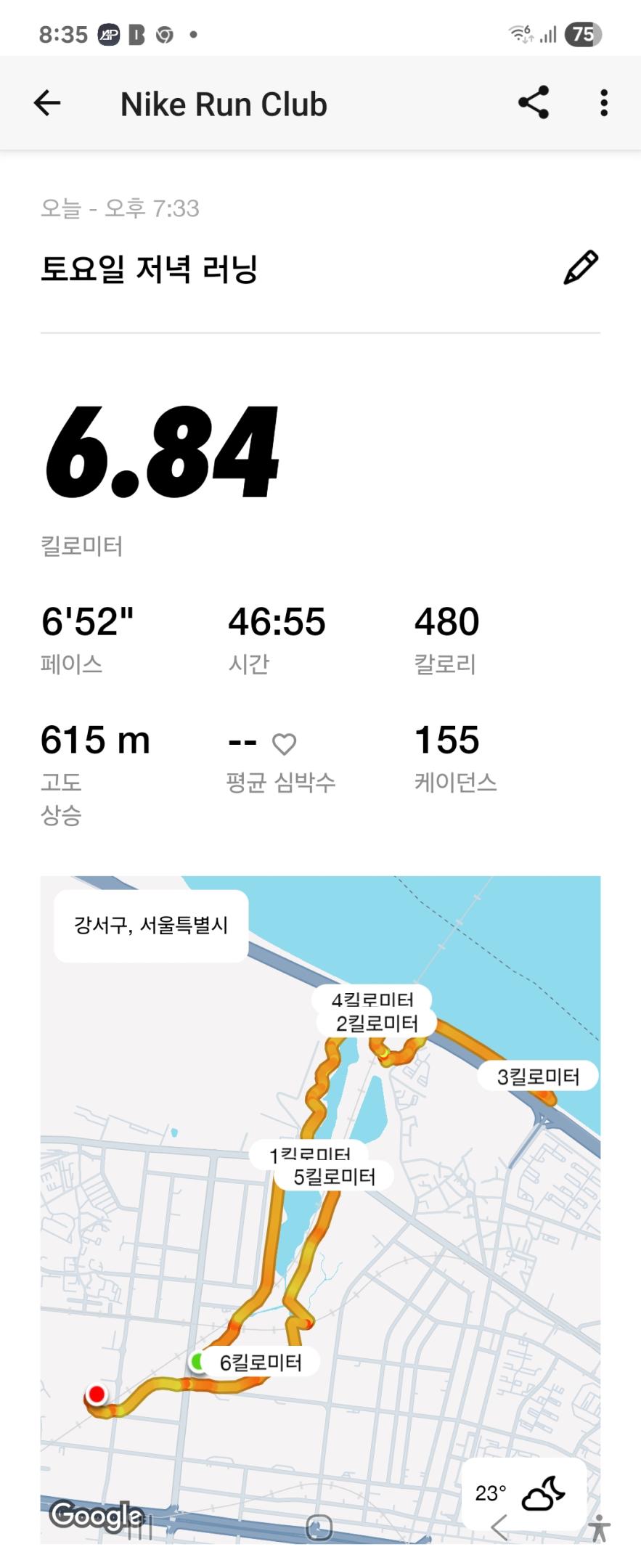Share this run
The height and width of the screenshot is (1568, 641).
(533, 103)
